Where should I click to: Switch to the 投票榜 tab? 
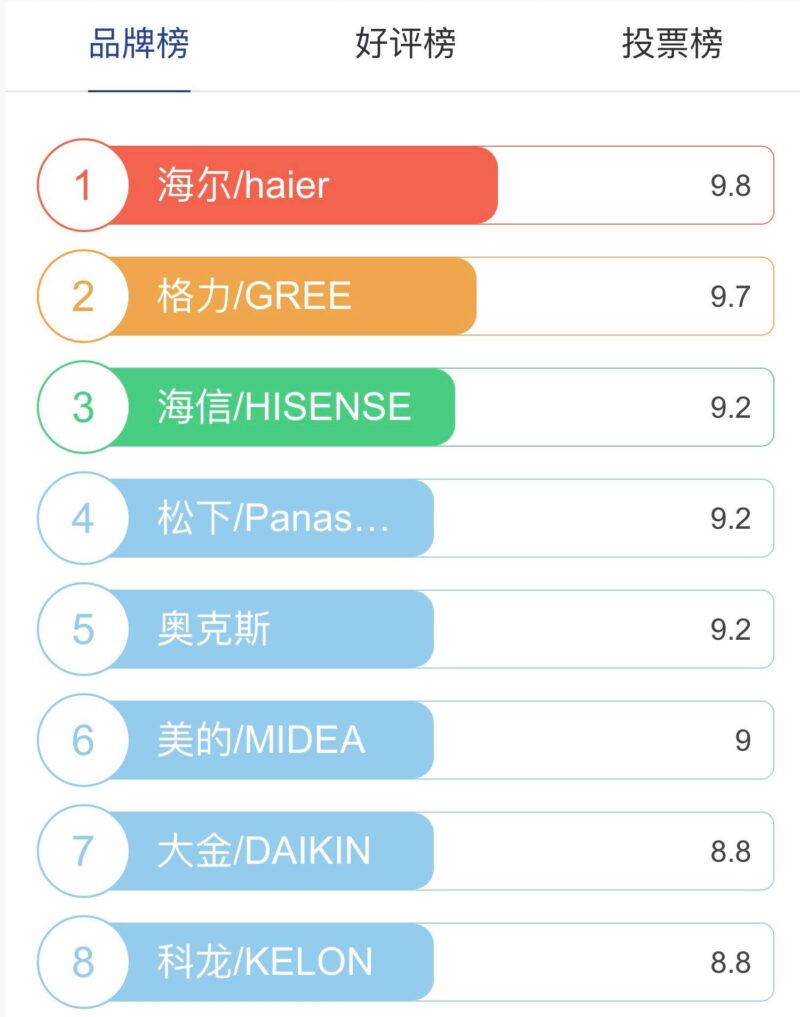point(672,46)
